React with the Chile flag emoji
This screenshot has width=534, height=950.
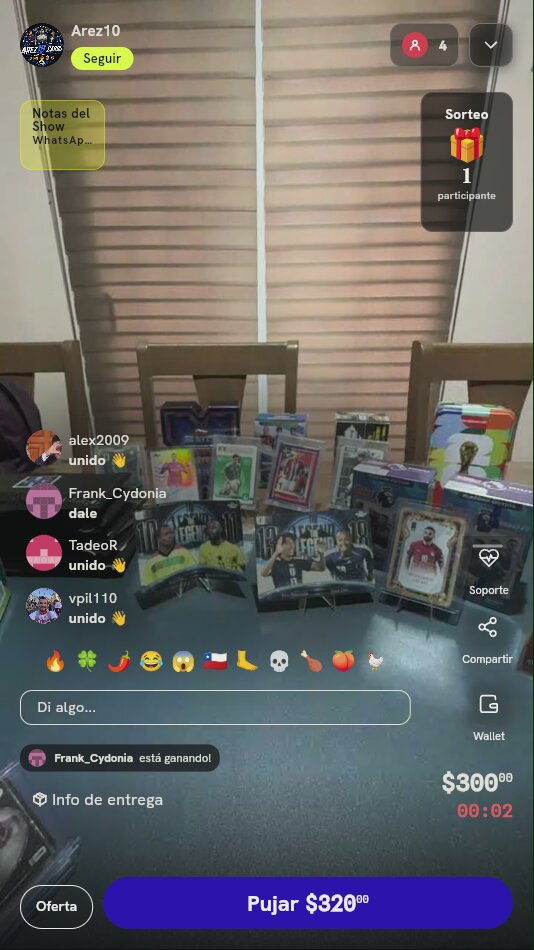[215, 661]
